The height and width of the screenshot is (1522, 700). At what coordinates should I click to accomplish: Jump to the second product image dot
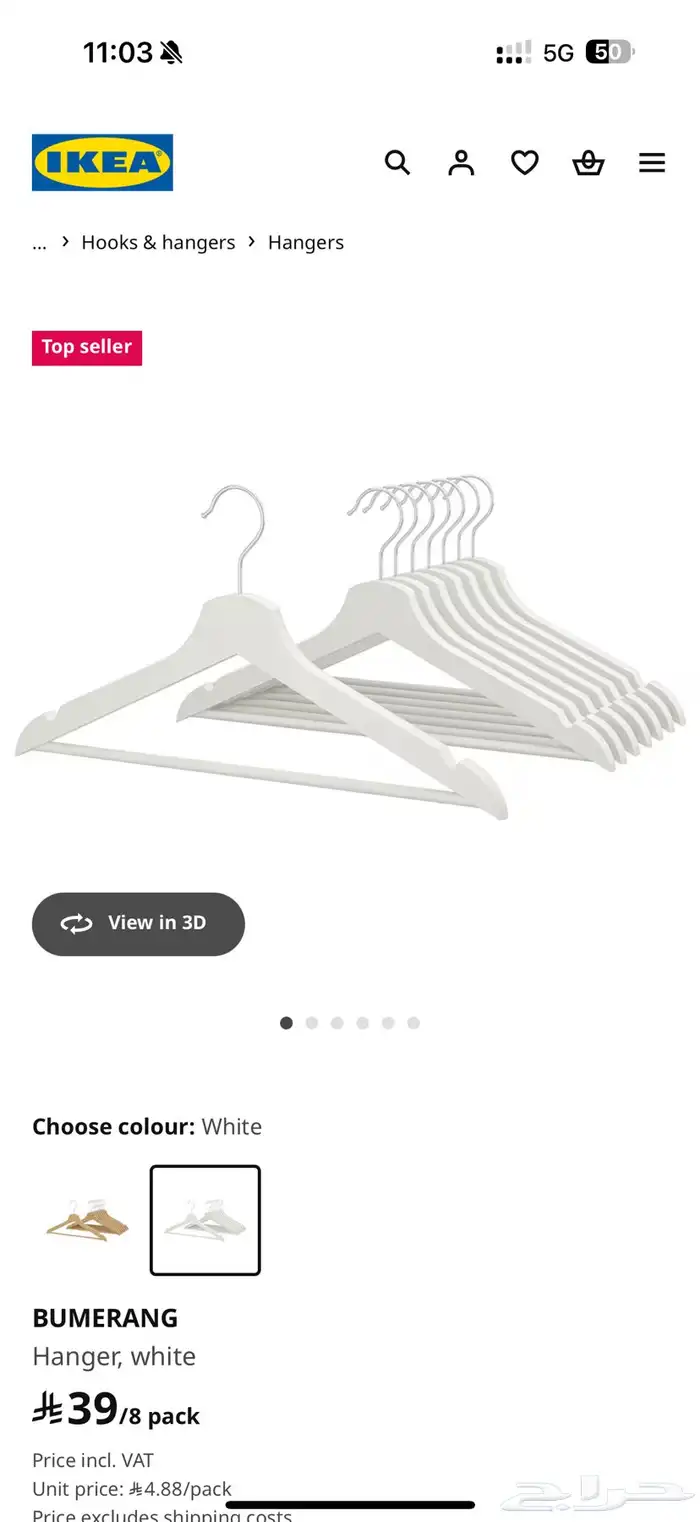pos(312,1023)
